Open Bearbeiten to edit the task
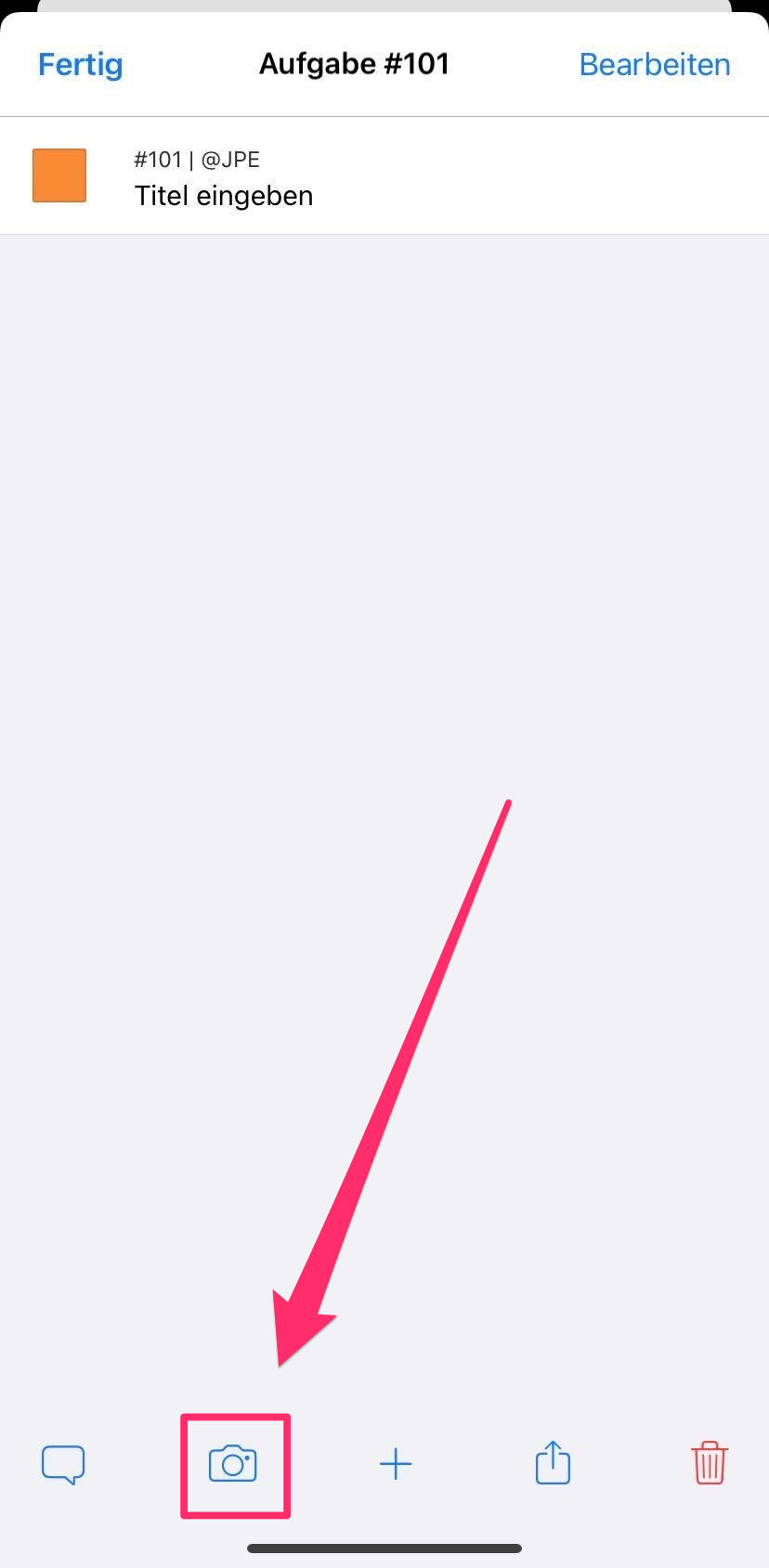Image resolution: width=769 pixels, height=1568 pixels. pos(654,64)
